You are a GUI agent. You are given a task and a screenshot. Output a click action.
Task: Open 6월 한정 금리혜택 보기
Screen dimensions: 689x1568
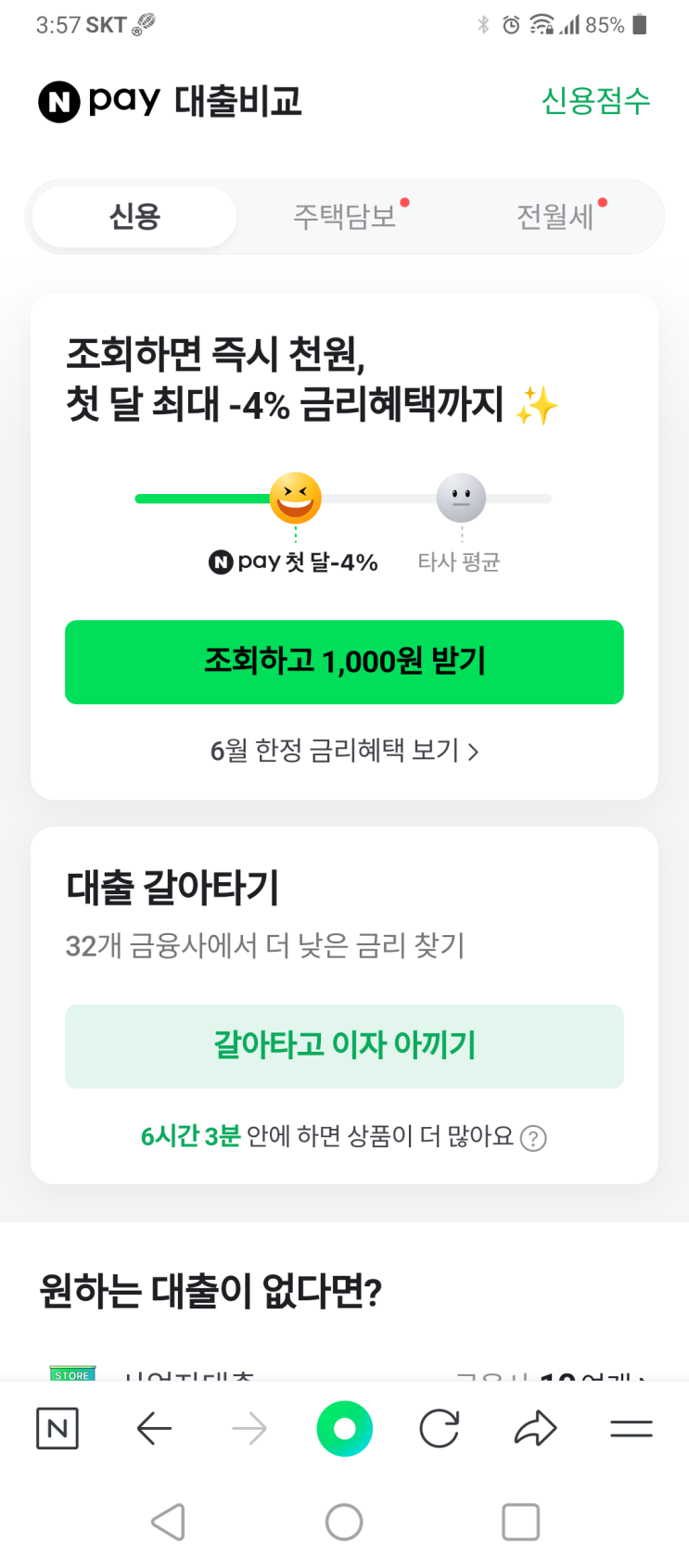point(344,751)
